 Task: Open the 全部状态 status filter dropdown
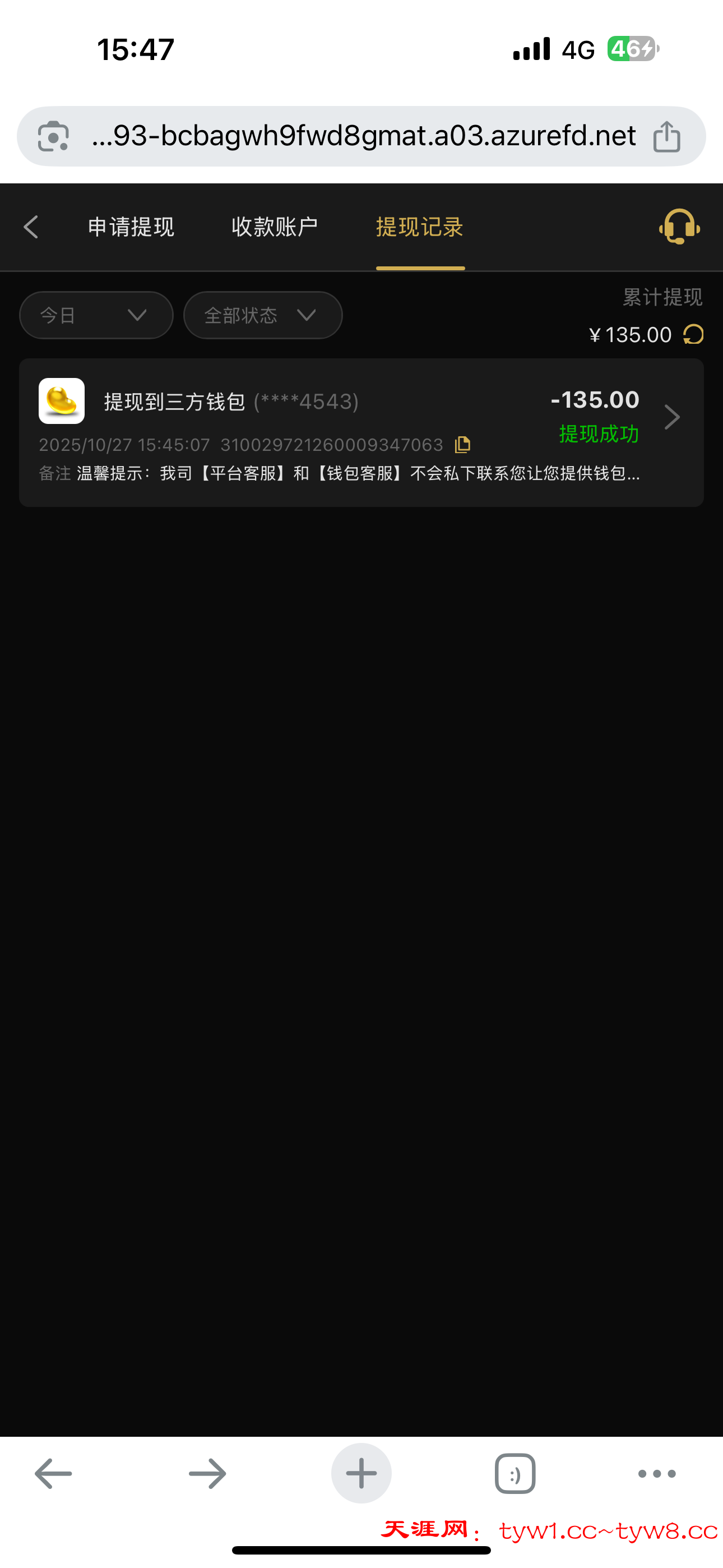262,315
